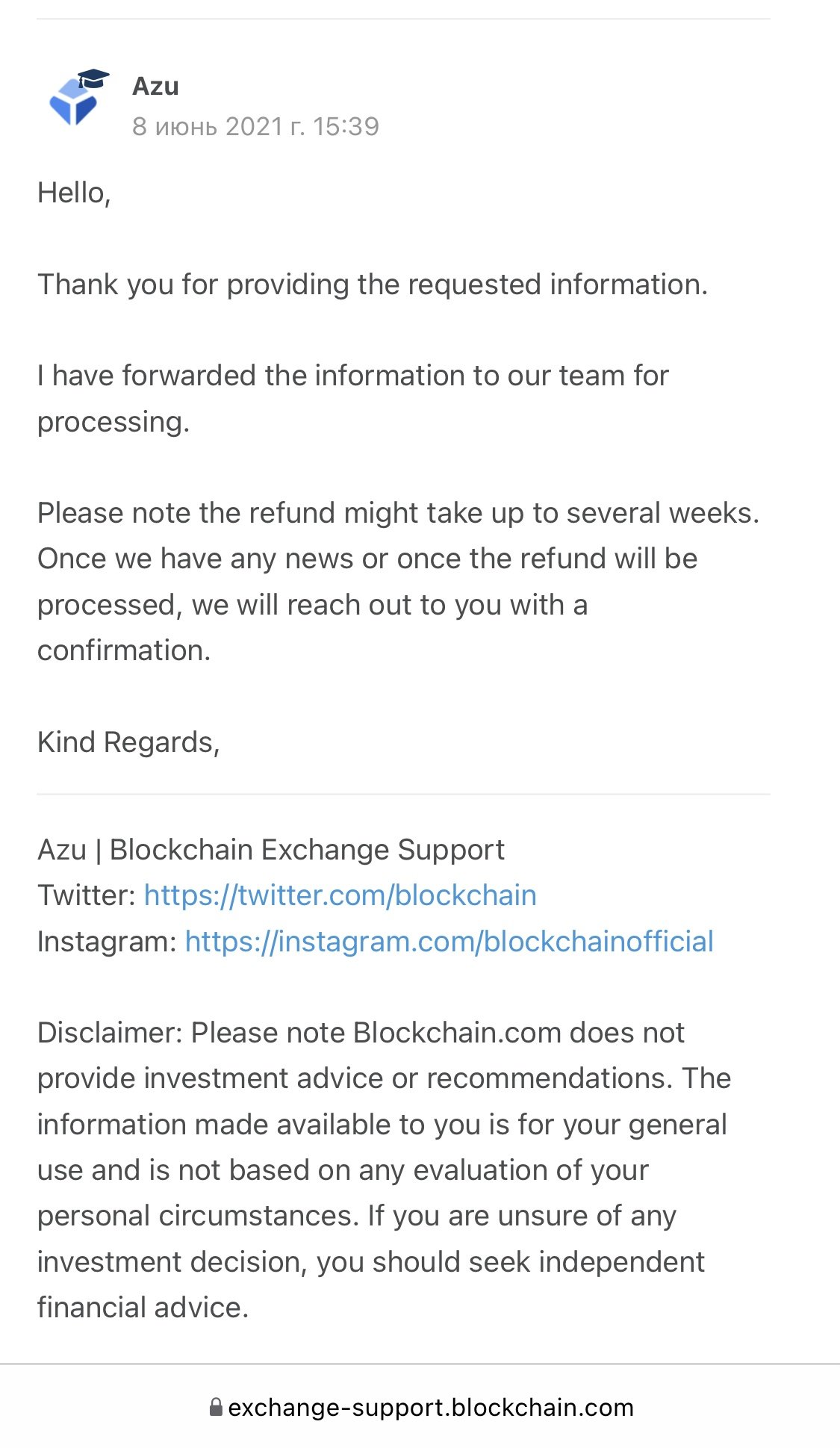Tap the exchange-support.blockchain.com address bar
Viewport: 840px width, 1448px height.
click(x=420, y=1408)
